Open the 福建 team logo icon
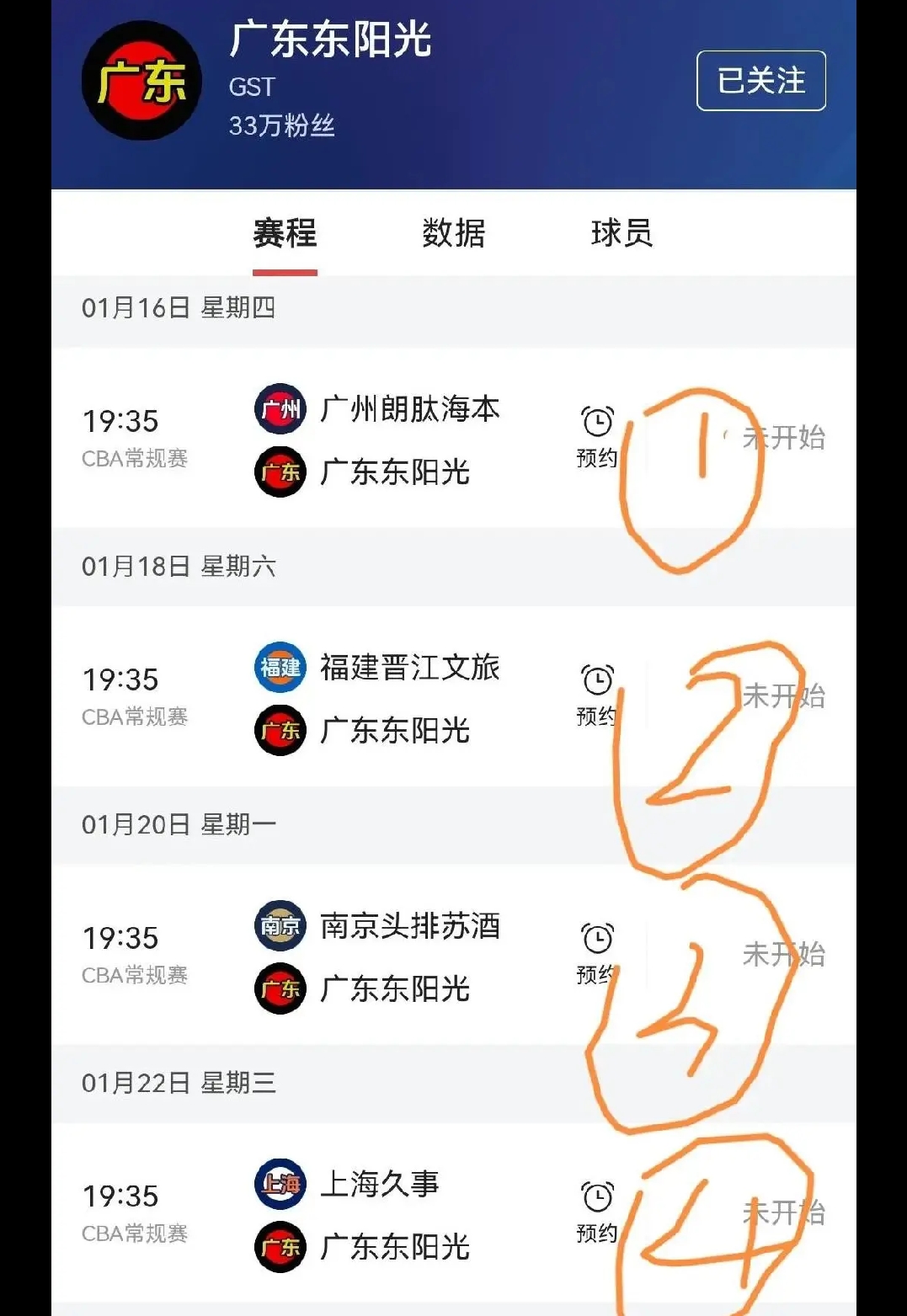The height and width of the screenshot is (1316, 907). pyautogui.click(x=280, y=669)
